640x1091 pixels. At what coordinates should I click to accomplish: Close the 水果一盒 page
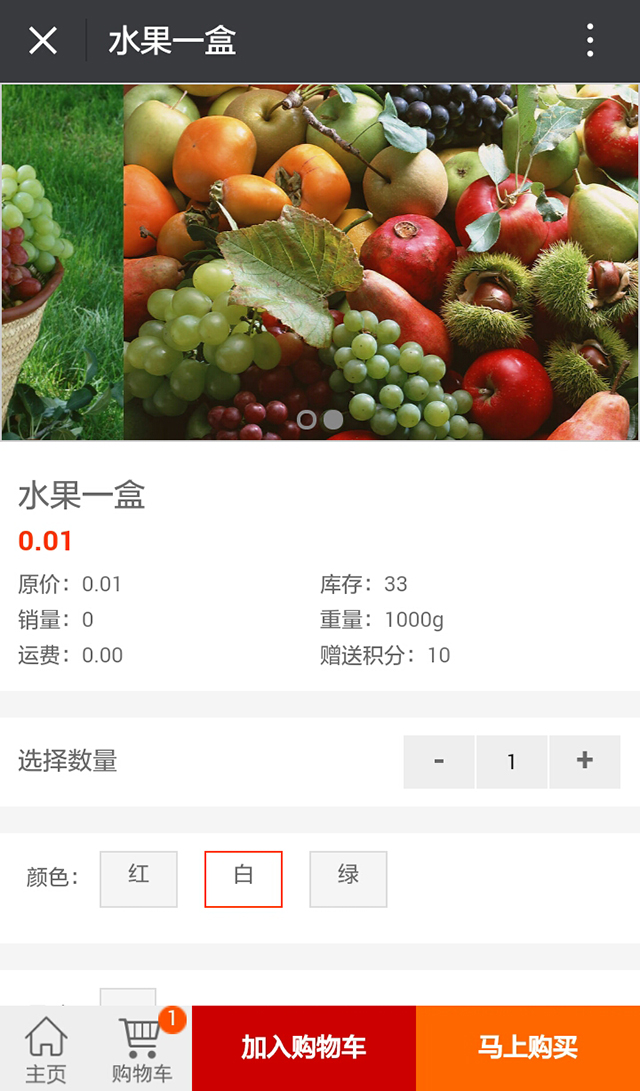tap(43, 41)
